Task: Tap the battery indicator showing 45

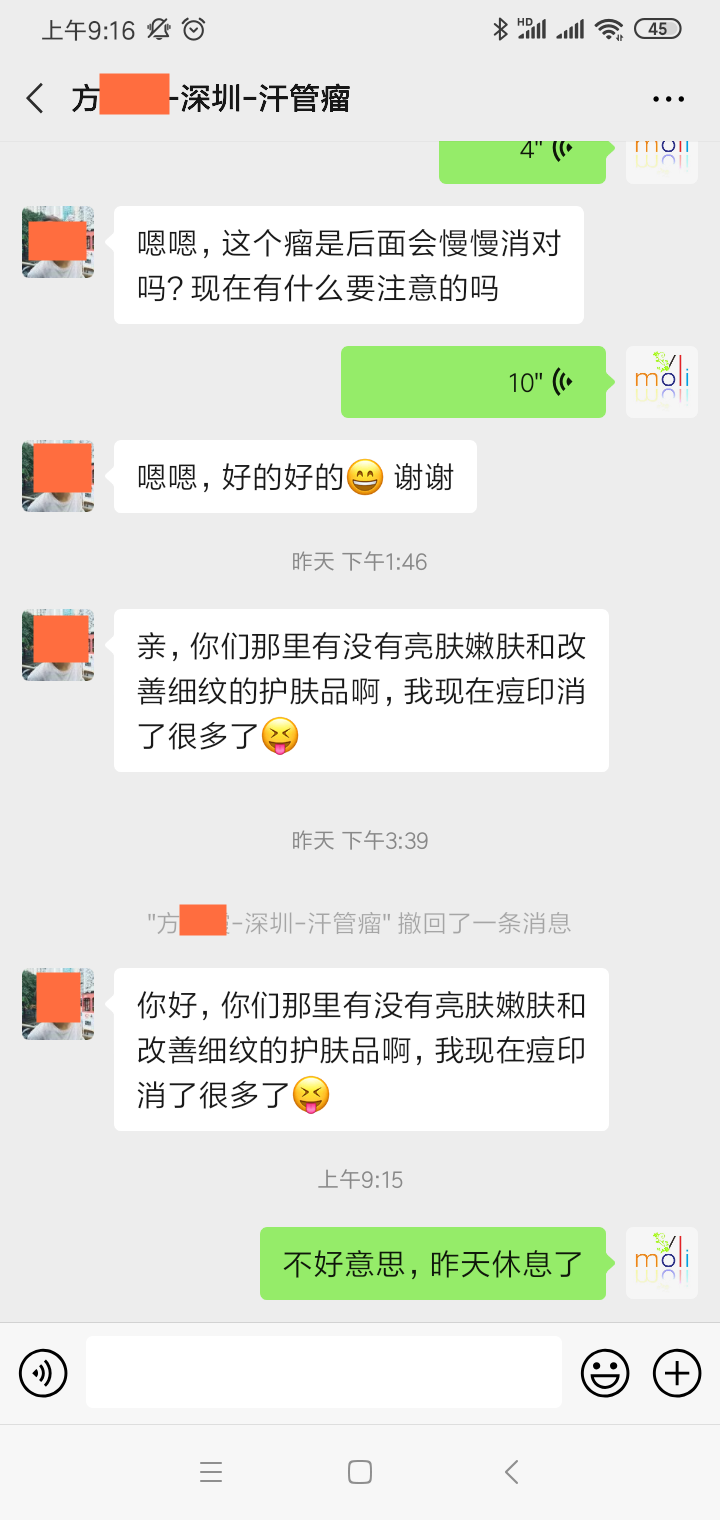Action: pyautogui.click(x=658, y=28)
